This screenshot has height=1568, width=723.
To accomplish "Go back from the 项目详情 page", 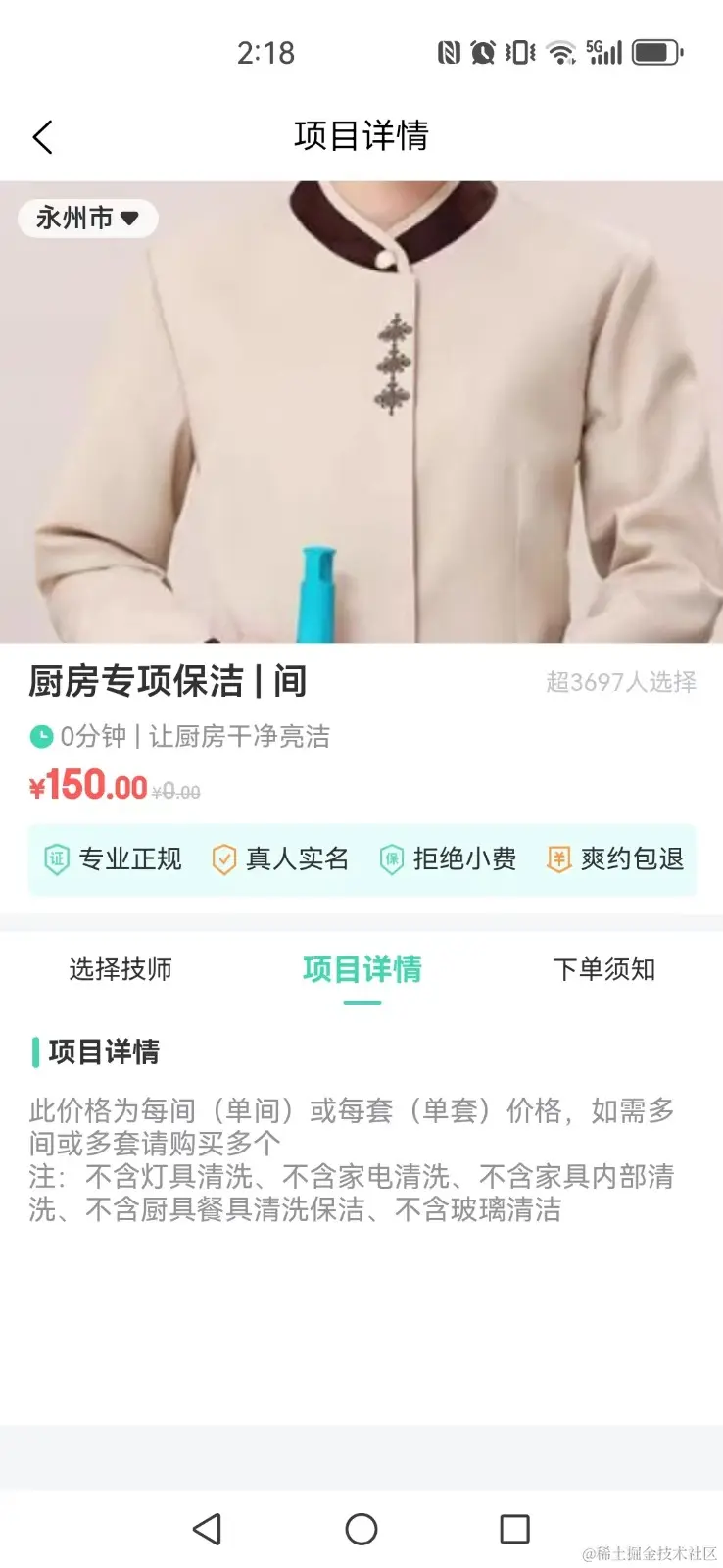I will [42, 137].
